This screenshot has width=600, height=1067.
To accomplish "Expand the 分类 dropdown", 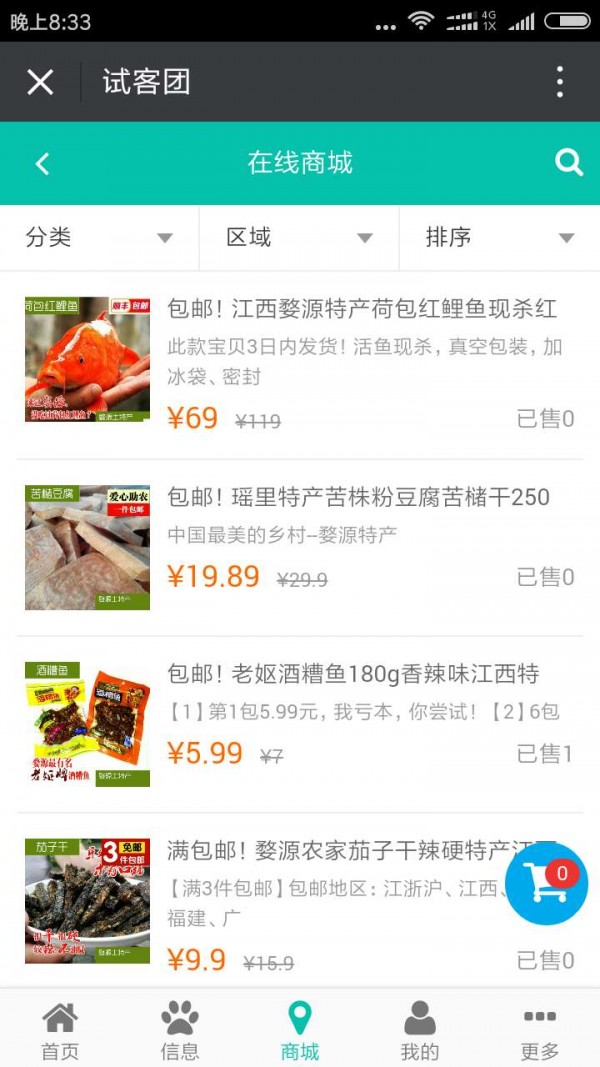I will pos(99,238).
